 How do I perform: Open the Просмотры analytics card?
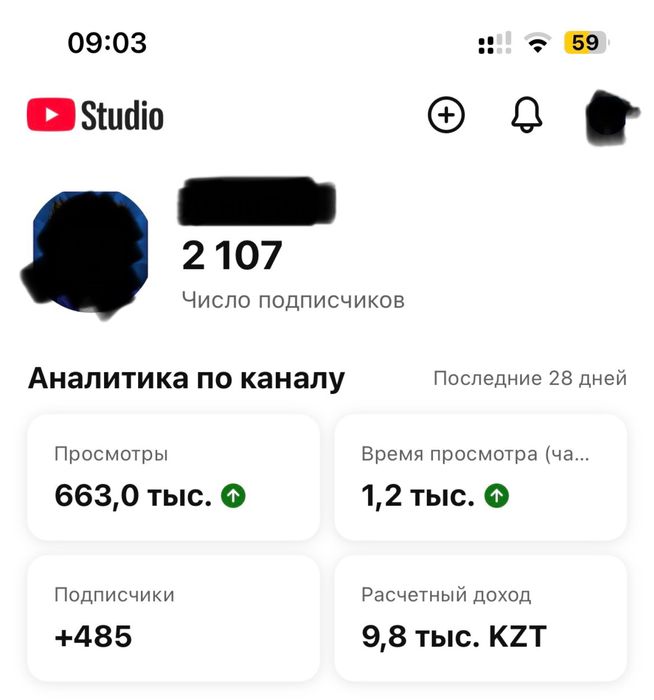coord(173,477)
